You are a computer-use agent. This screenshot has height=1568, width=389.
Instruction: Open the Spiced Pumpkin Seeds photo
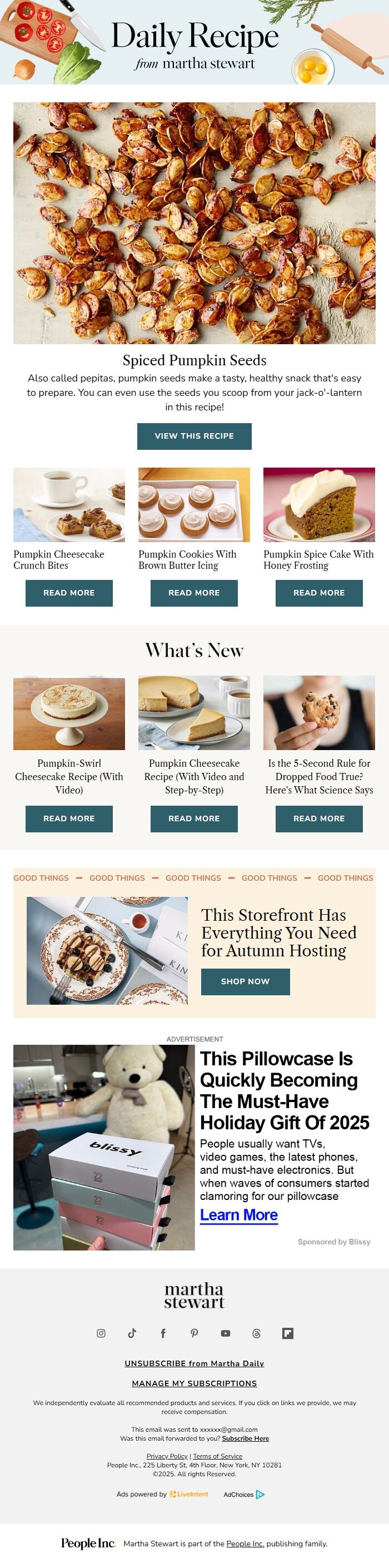click(194, 224)
